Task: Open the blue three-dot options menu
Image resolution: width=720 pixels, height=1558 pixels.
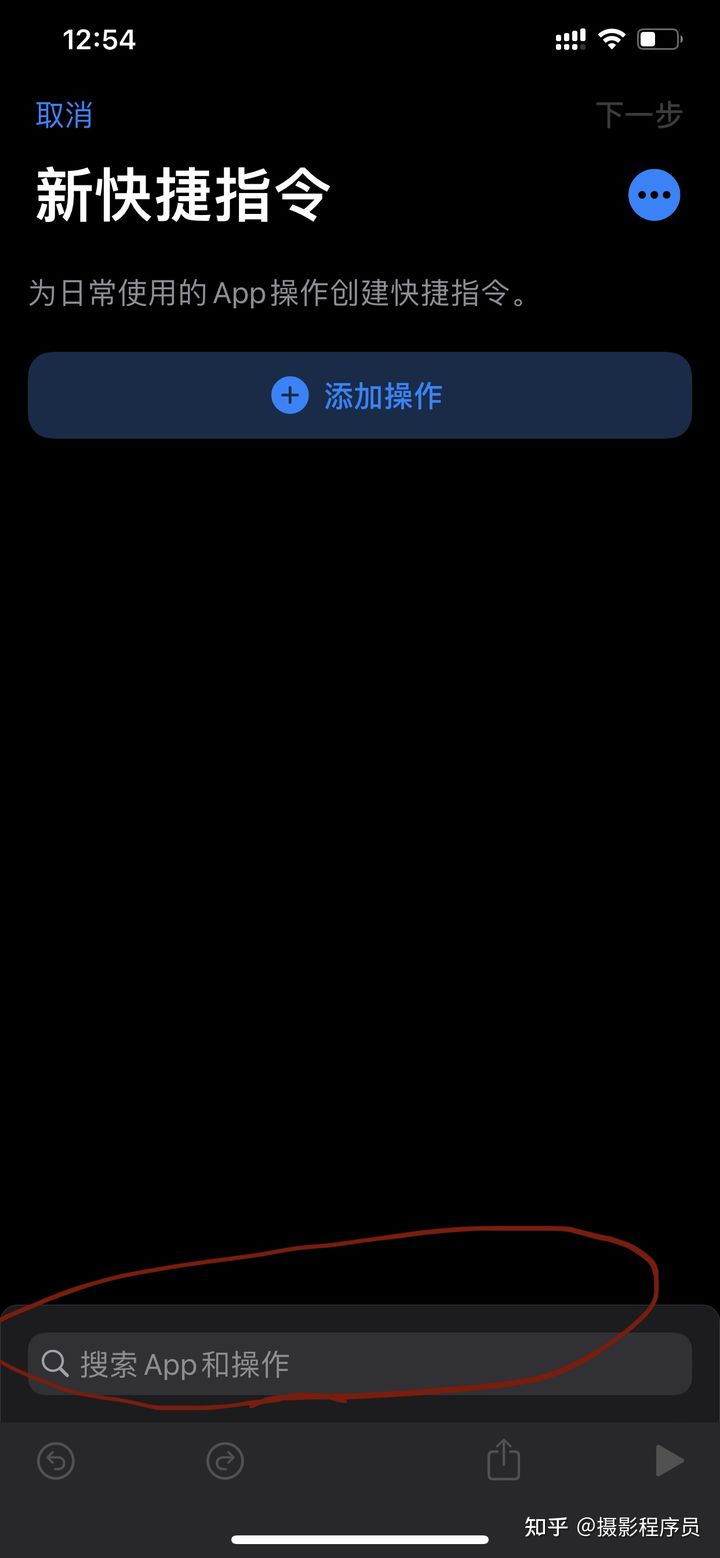Action: (654, 195)
